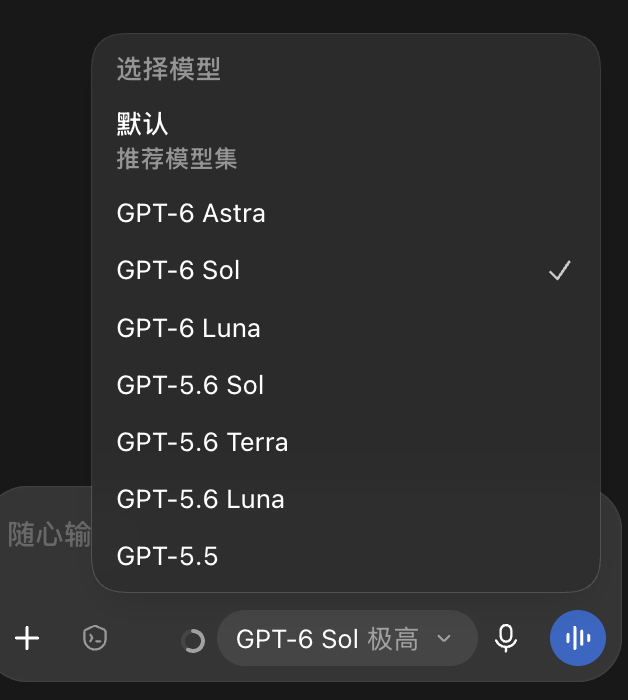628x700 pixels.
Task: Switch to GPT-6 Luna
Action: click(x=345, y=328)
